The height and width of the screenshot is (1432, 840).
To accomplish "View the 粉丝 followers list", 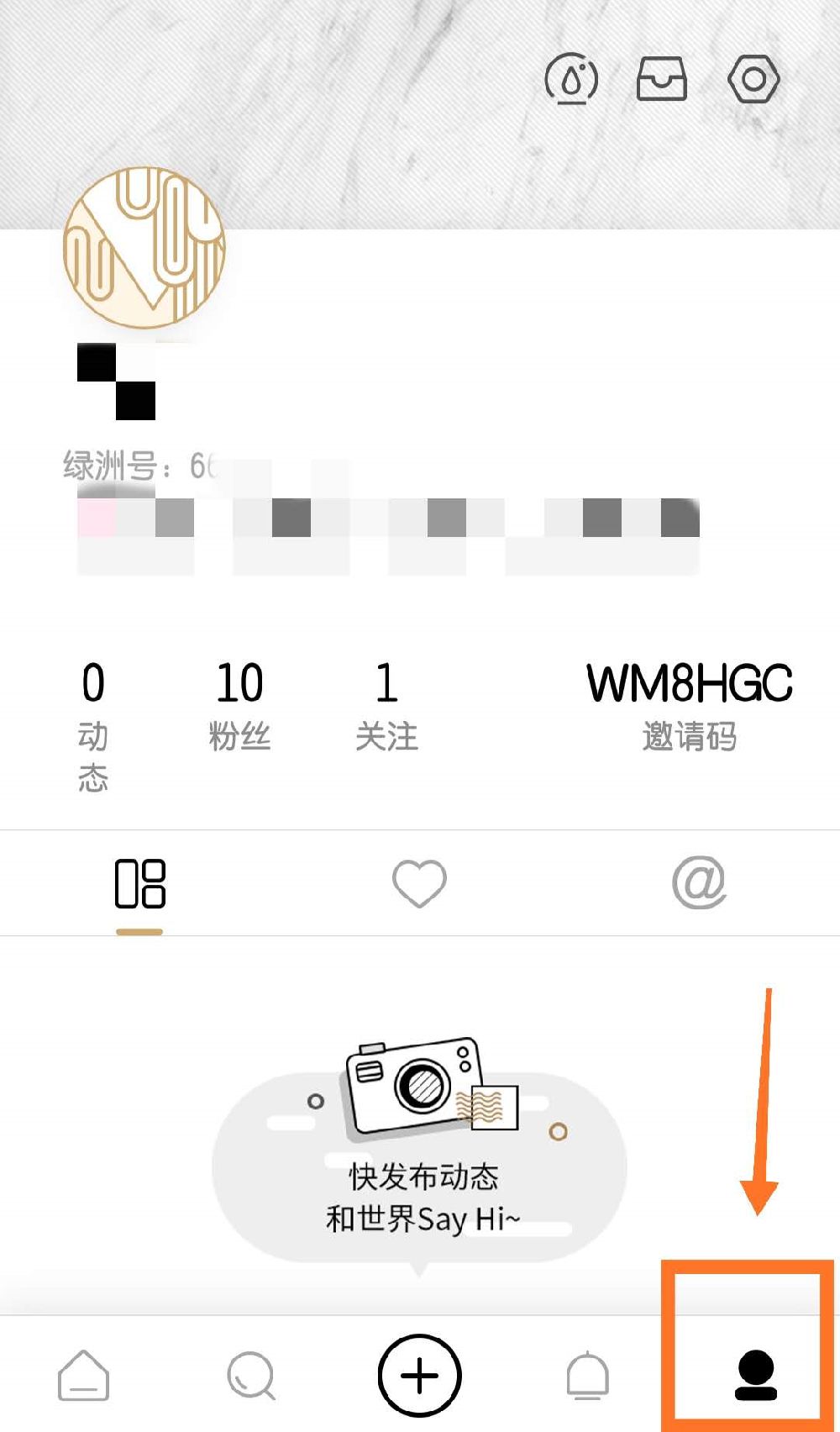I will [239, 706].
